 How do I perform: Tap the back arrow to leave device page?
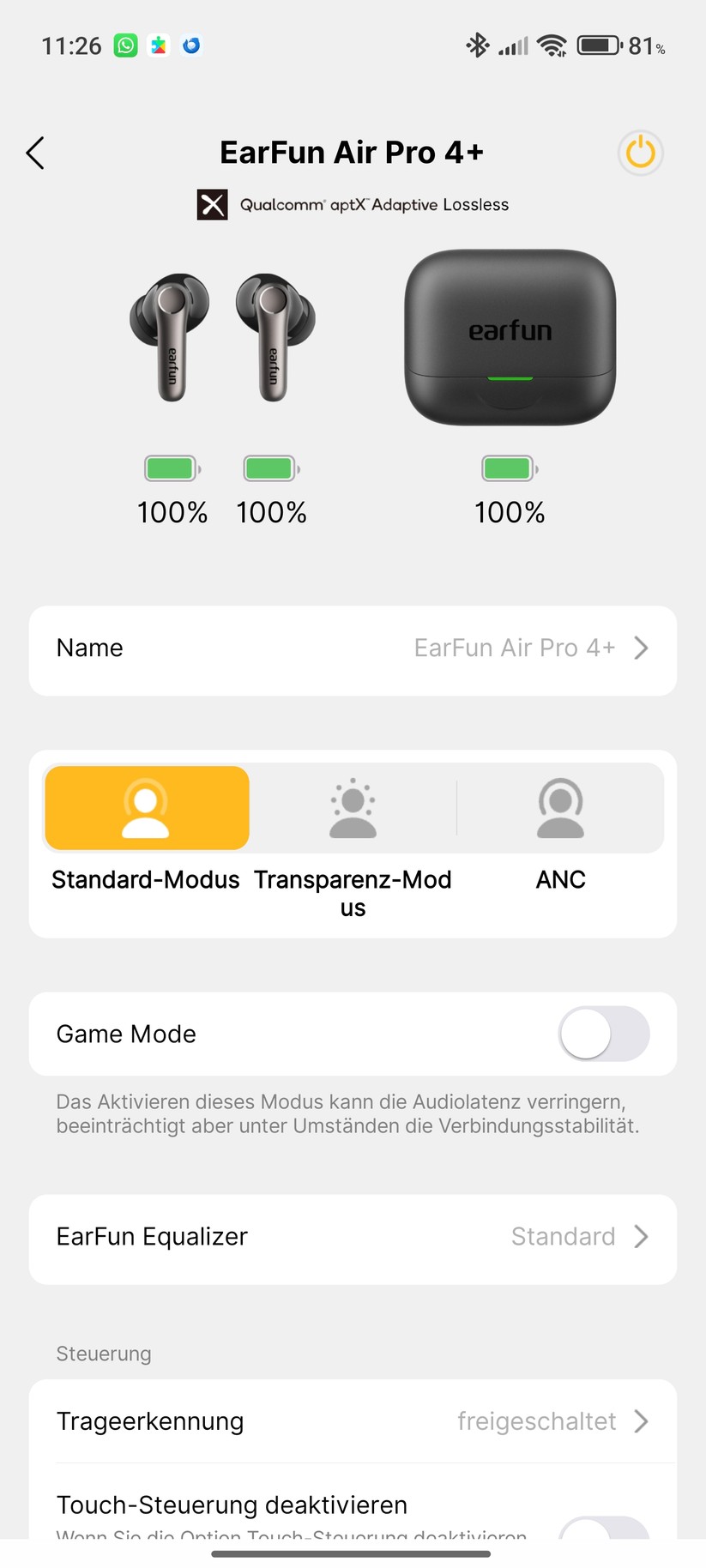(35, 153)
